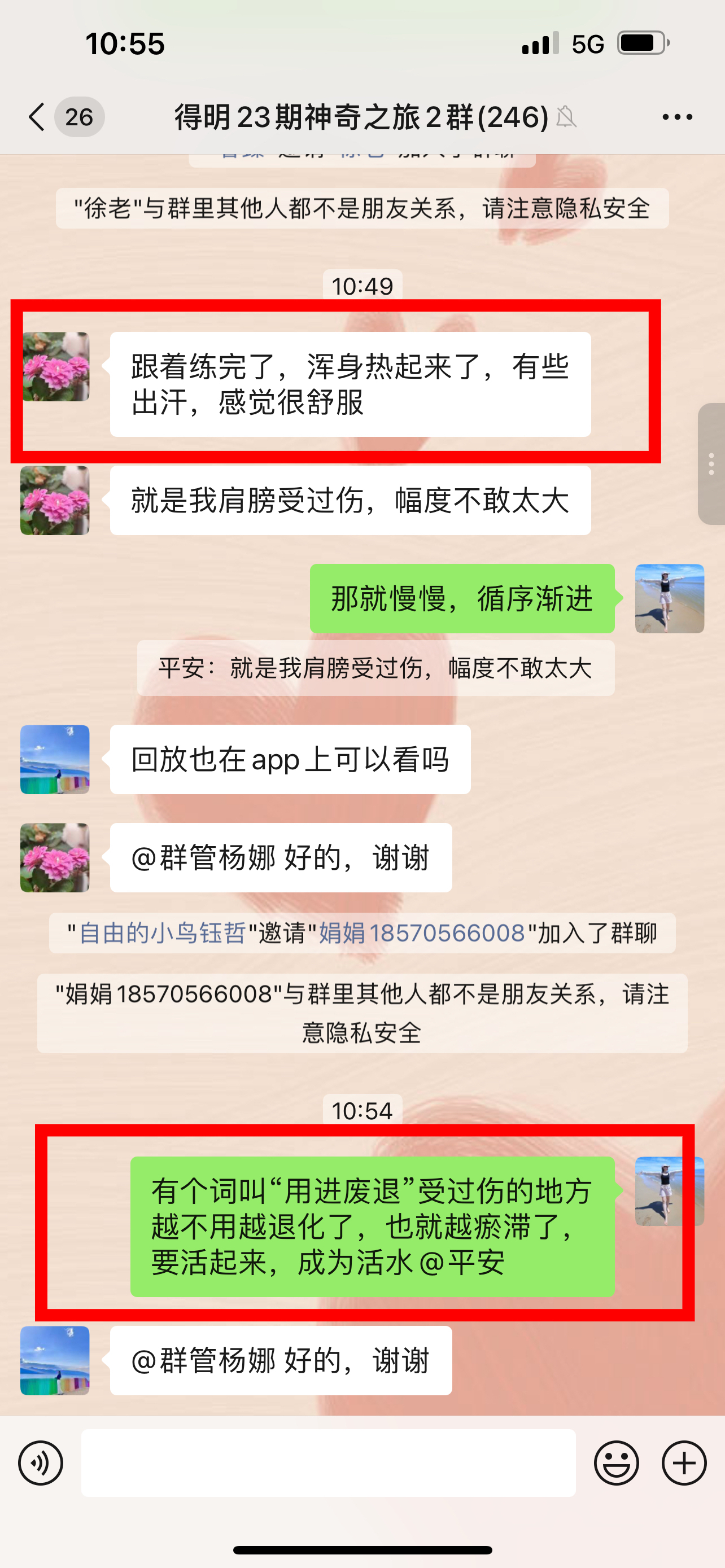Open the side handle with three dots
The height and width of the screenshot is (1568, 725).
tap(711, 464)
